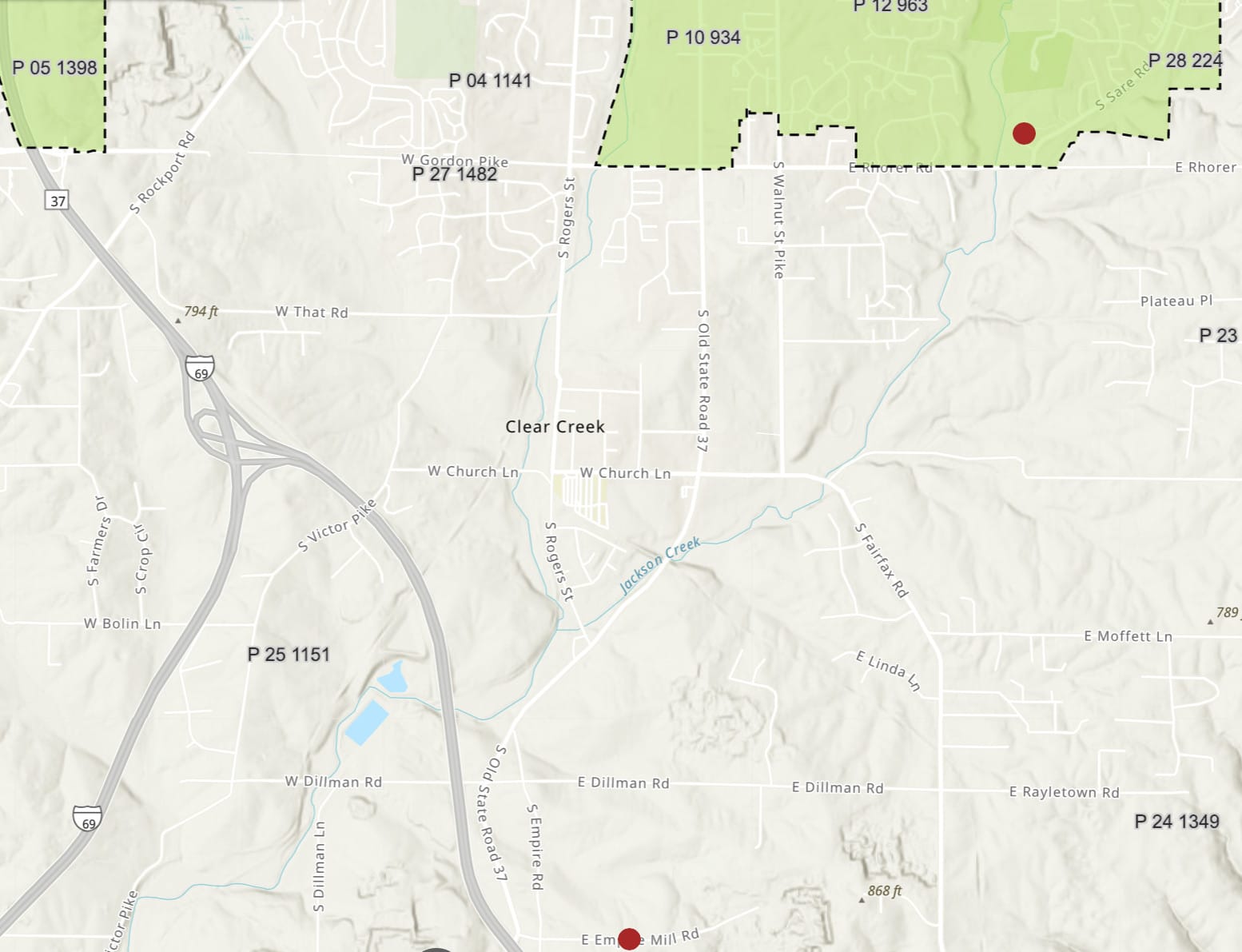Tap the red marker near S Sare Rd
1242x952 pixels.
click(1024, 133)
